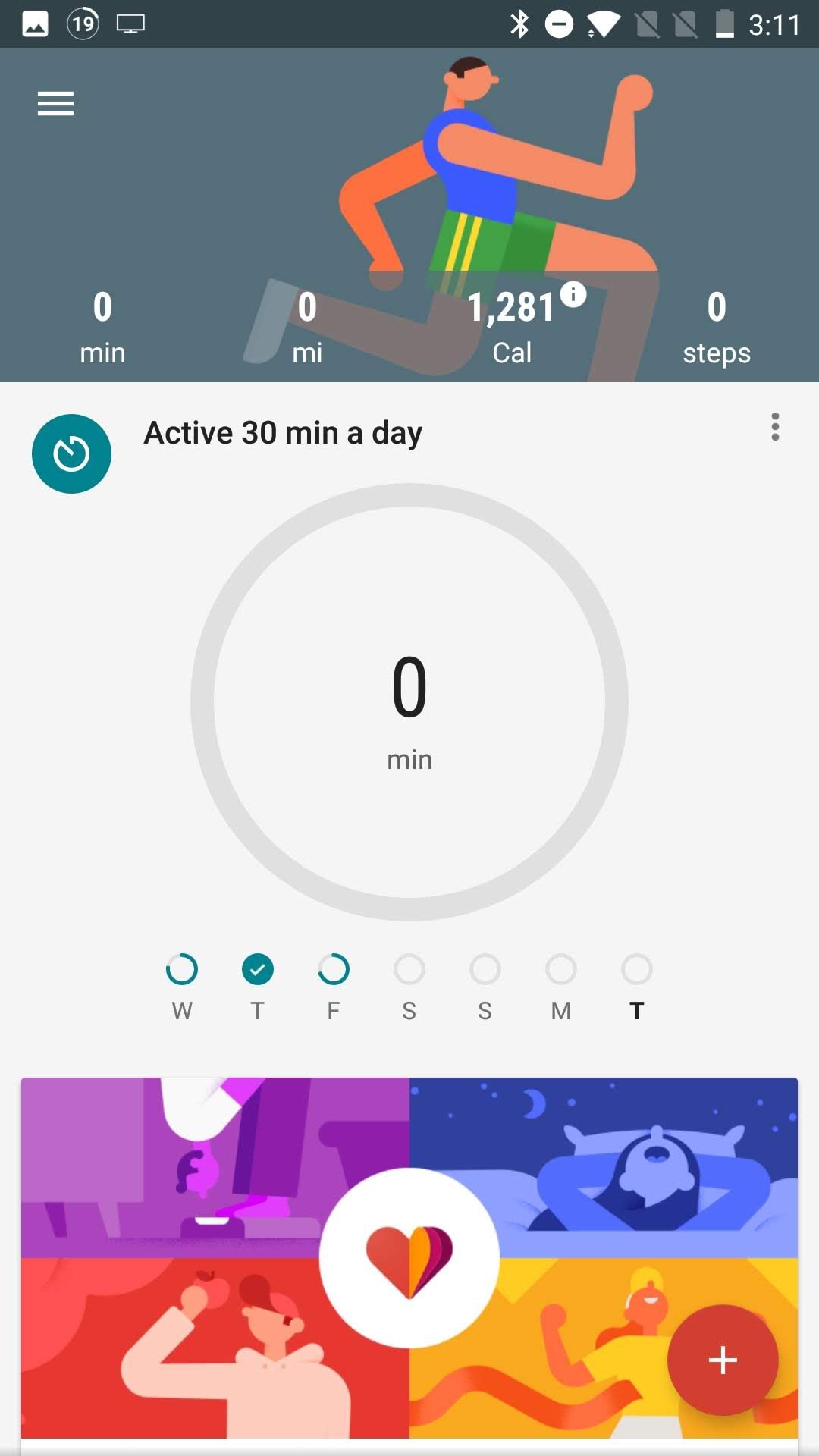The image size is (819, 1456).
Task: Select Thursday's completed checkmark circle
Action: (x=258, y=968)
